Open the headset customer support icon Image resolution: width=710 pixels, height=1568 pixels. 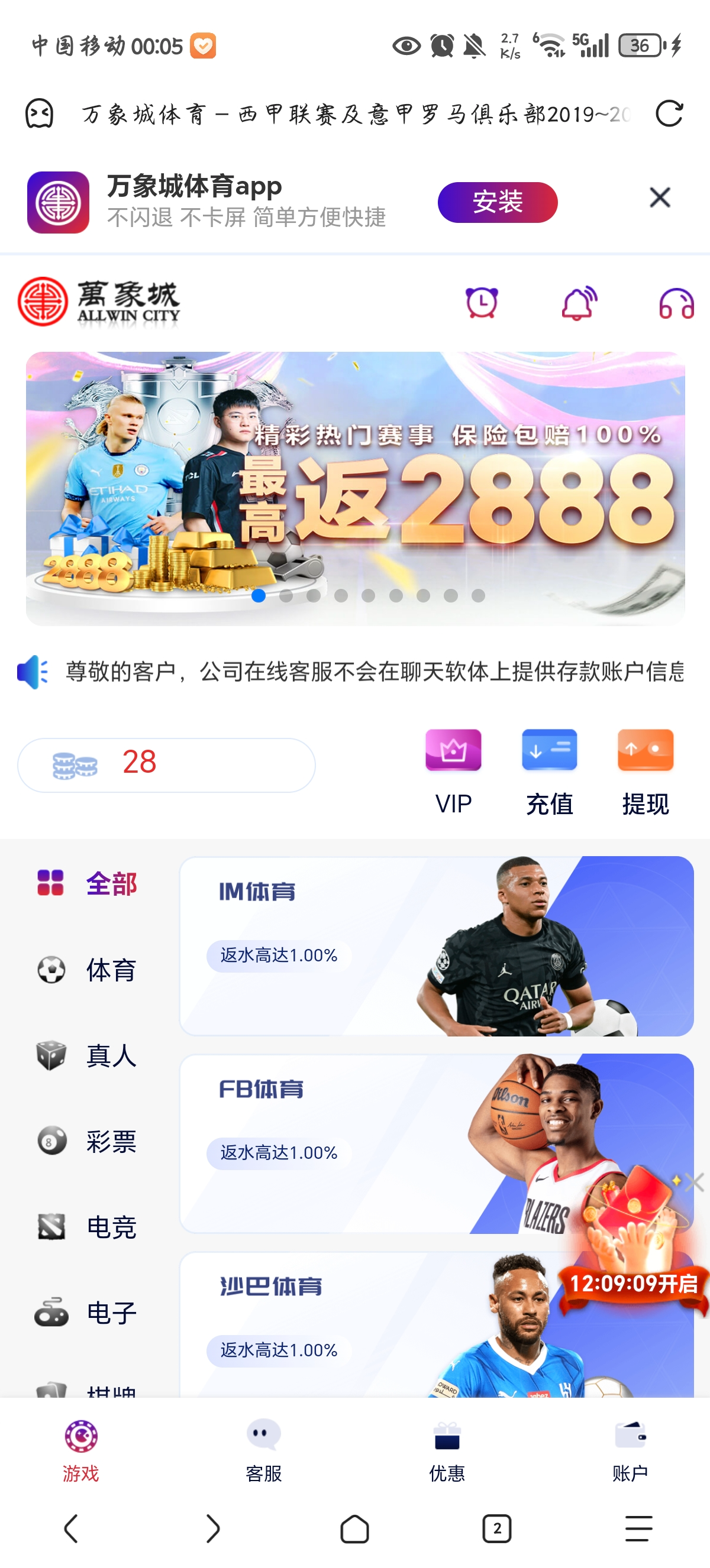[676, 304]
